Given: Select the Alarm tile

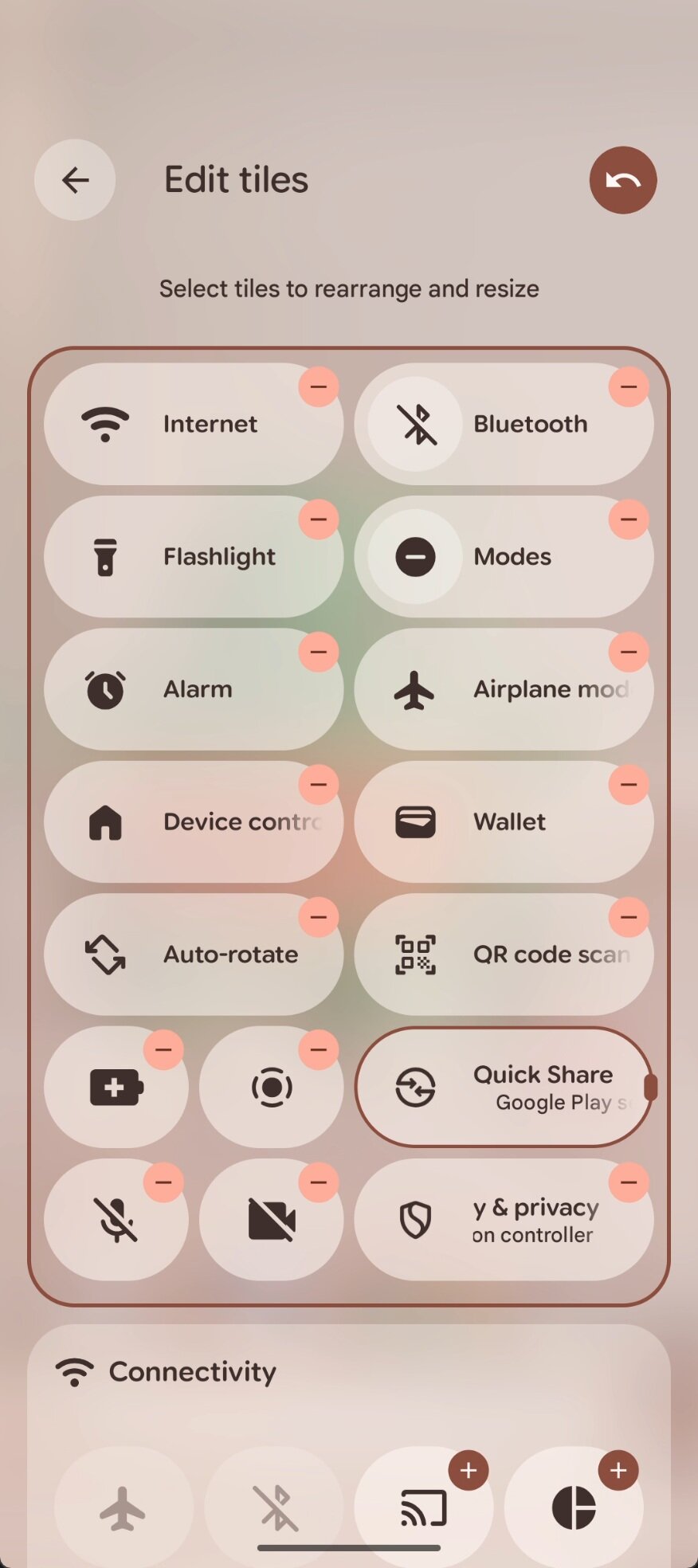Looking at the screenshot, I should [193, 689].
